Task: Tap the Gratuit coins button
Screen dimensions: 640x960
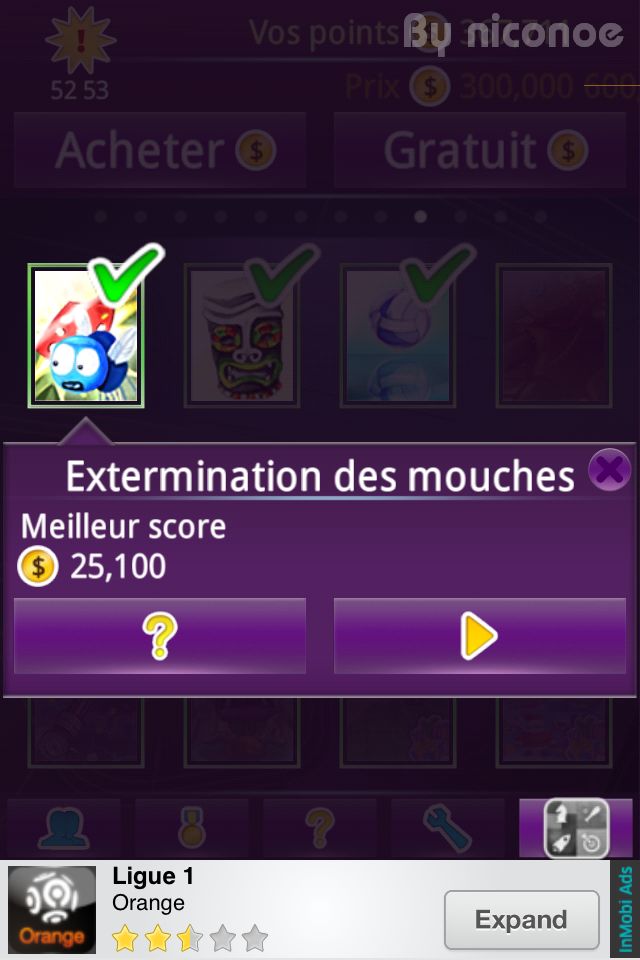Action: [x=480, y=150]
